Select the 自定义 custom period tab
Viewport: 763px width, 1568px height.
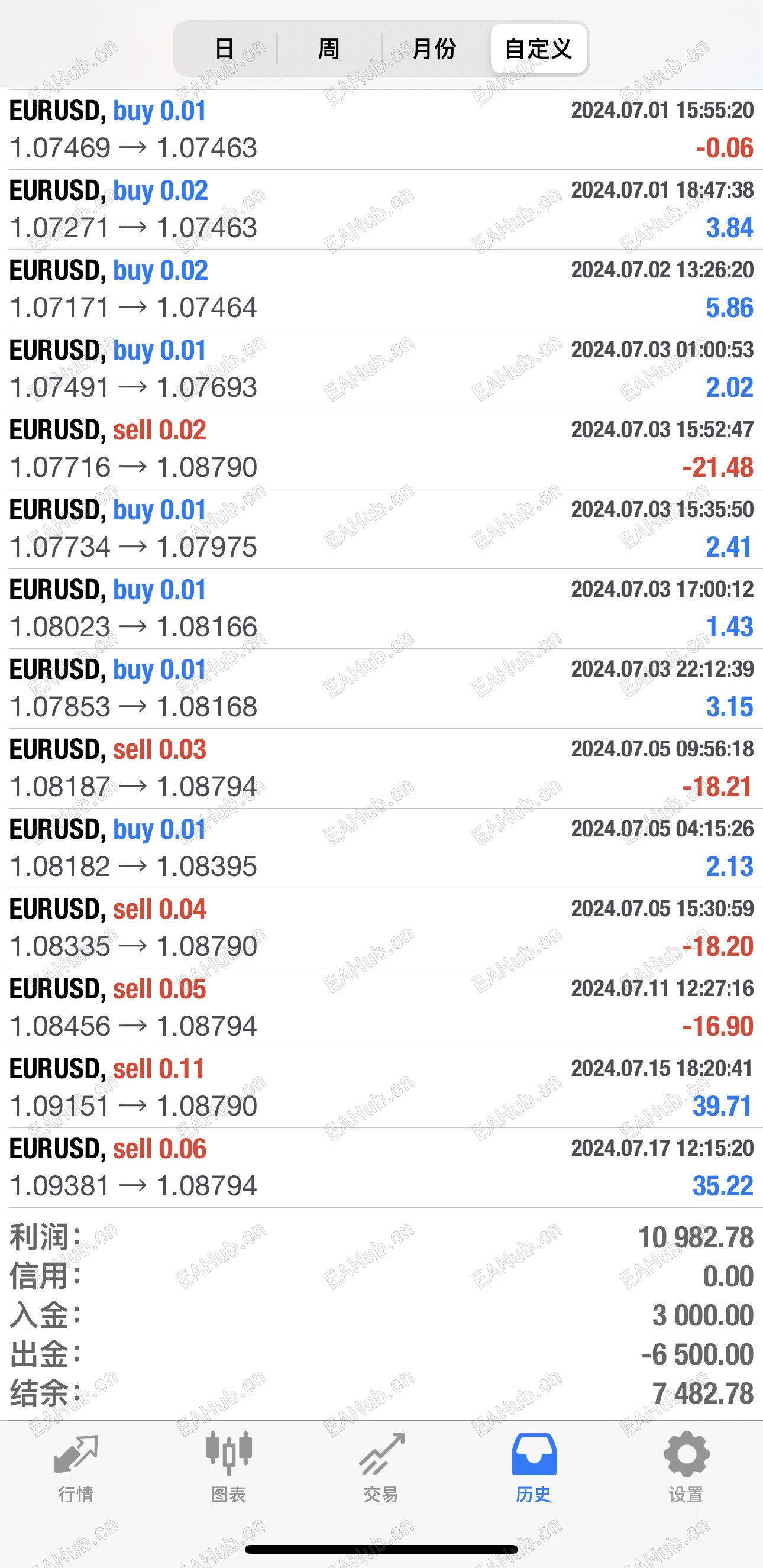pyautogui.click(x=538, y=49)
